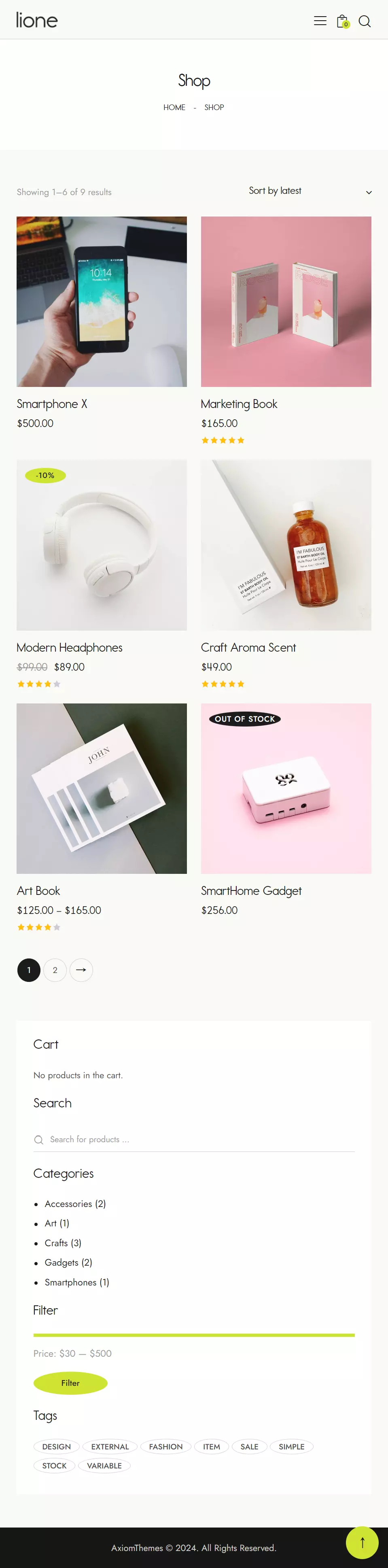This screenshot has height=1568, width=388.
Task: Tap the next page arrow
Action: click(x=81, y=970)
